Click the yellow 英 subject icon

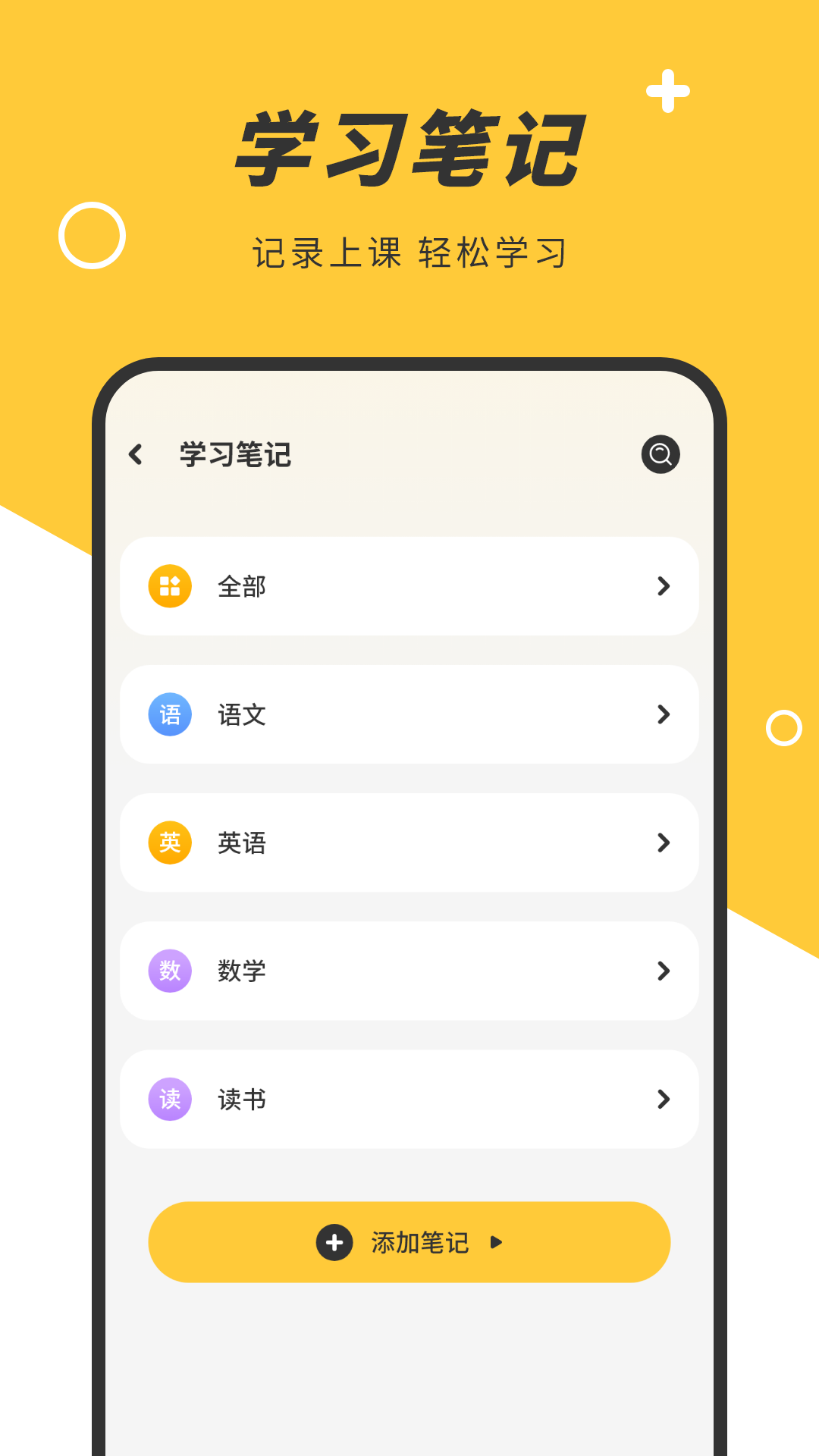pyautogui.click(x=168, y=843)
